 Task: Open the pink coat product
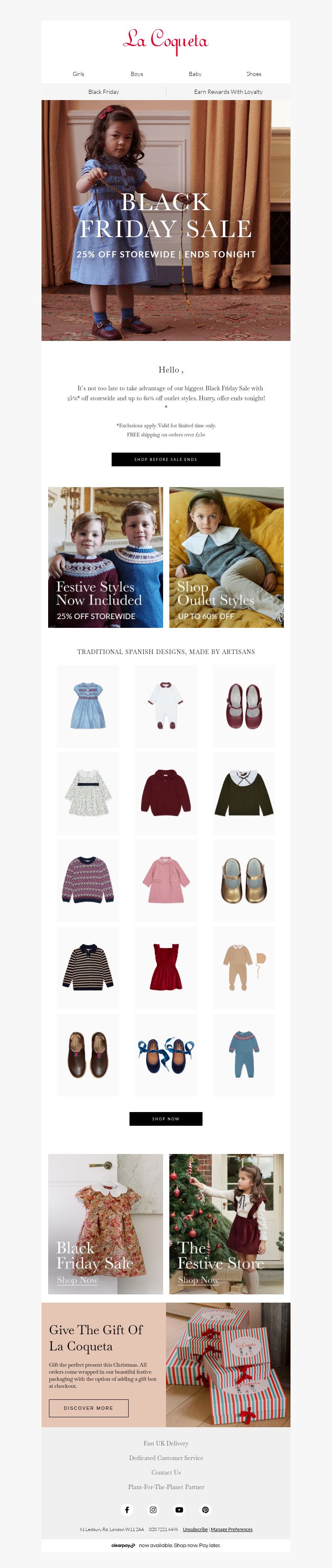point(166,880)
